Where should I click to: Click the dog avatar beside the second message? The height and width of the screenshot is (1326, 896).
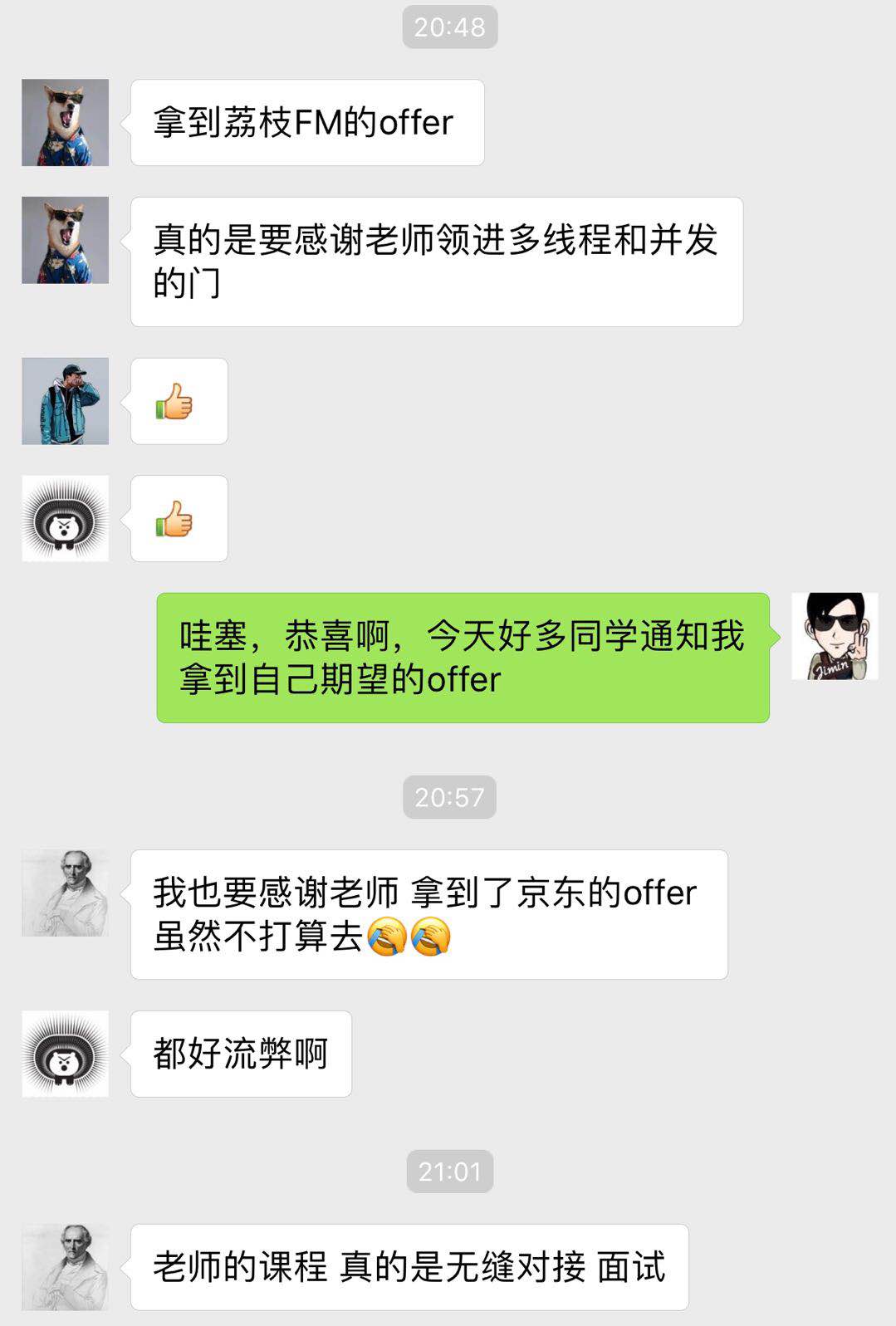coord(66,241)
